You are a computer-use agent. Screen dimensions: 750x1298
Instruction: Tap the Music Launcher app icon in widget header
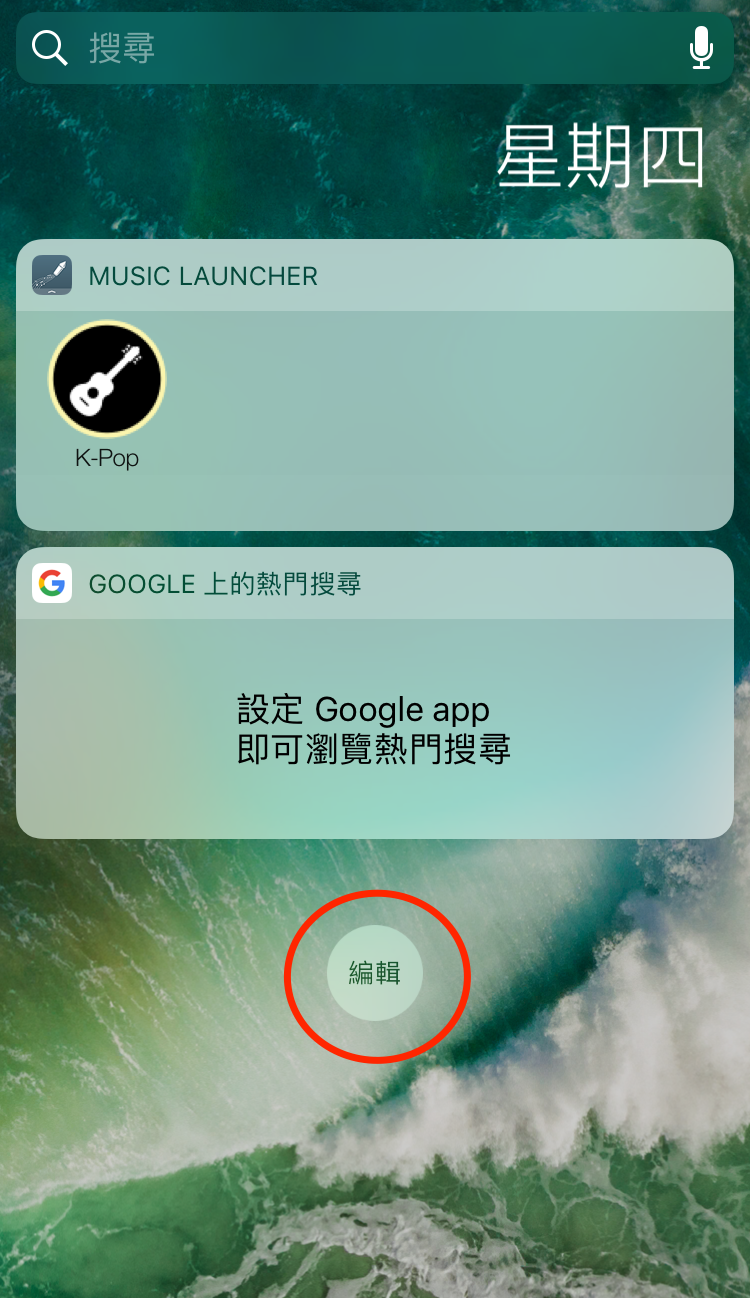click(x=51, y=275)
